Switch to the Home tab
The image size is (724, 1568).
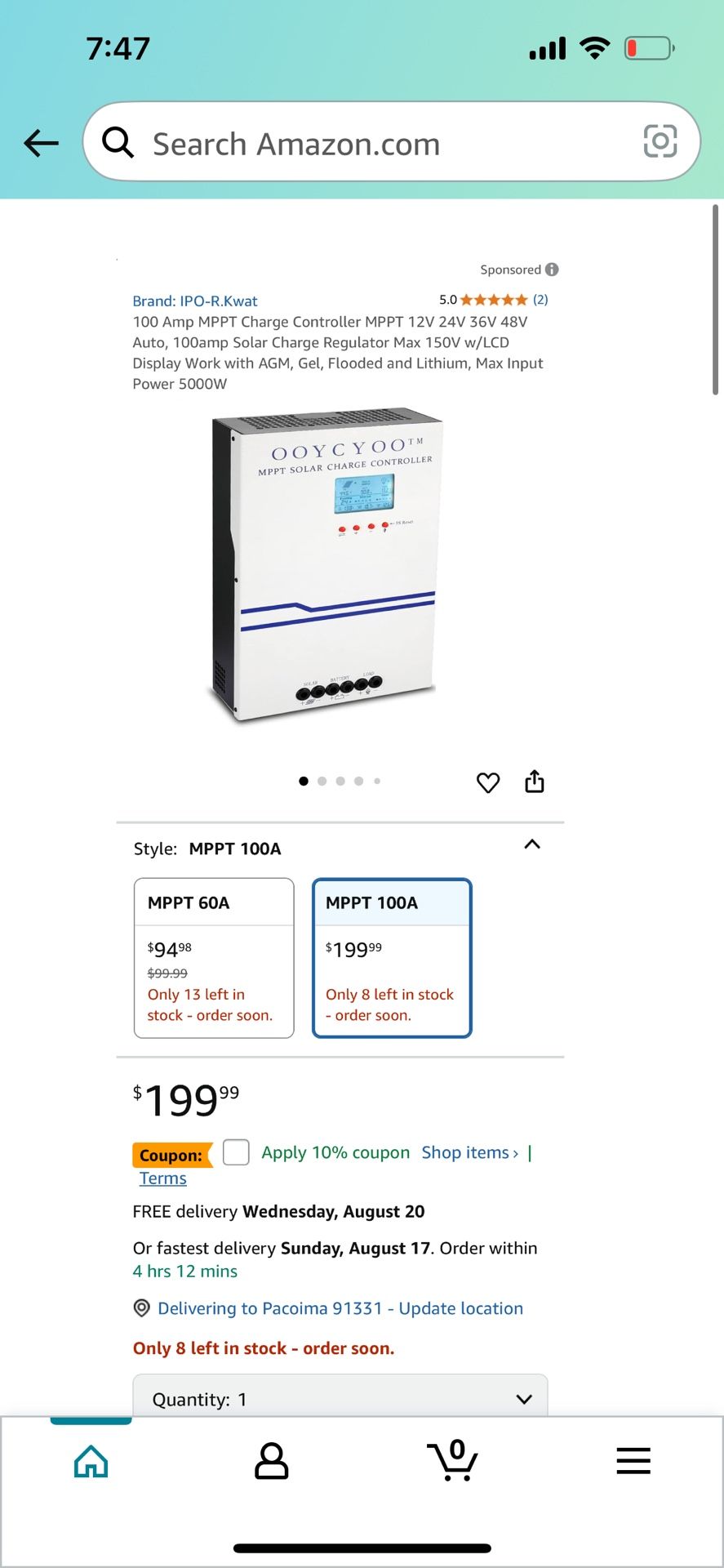pyautogui.click(x=91, y=1462)
